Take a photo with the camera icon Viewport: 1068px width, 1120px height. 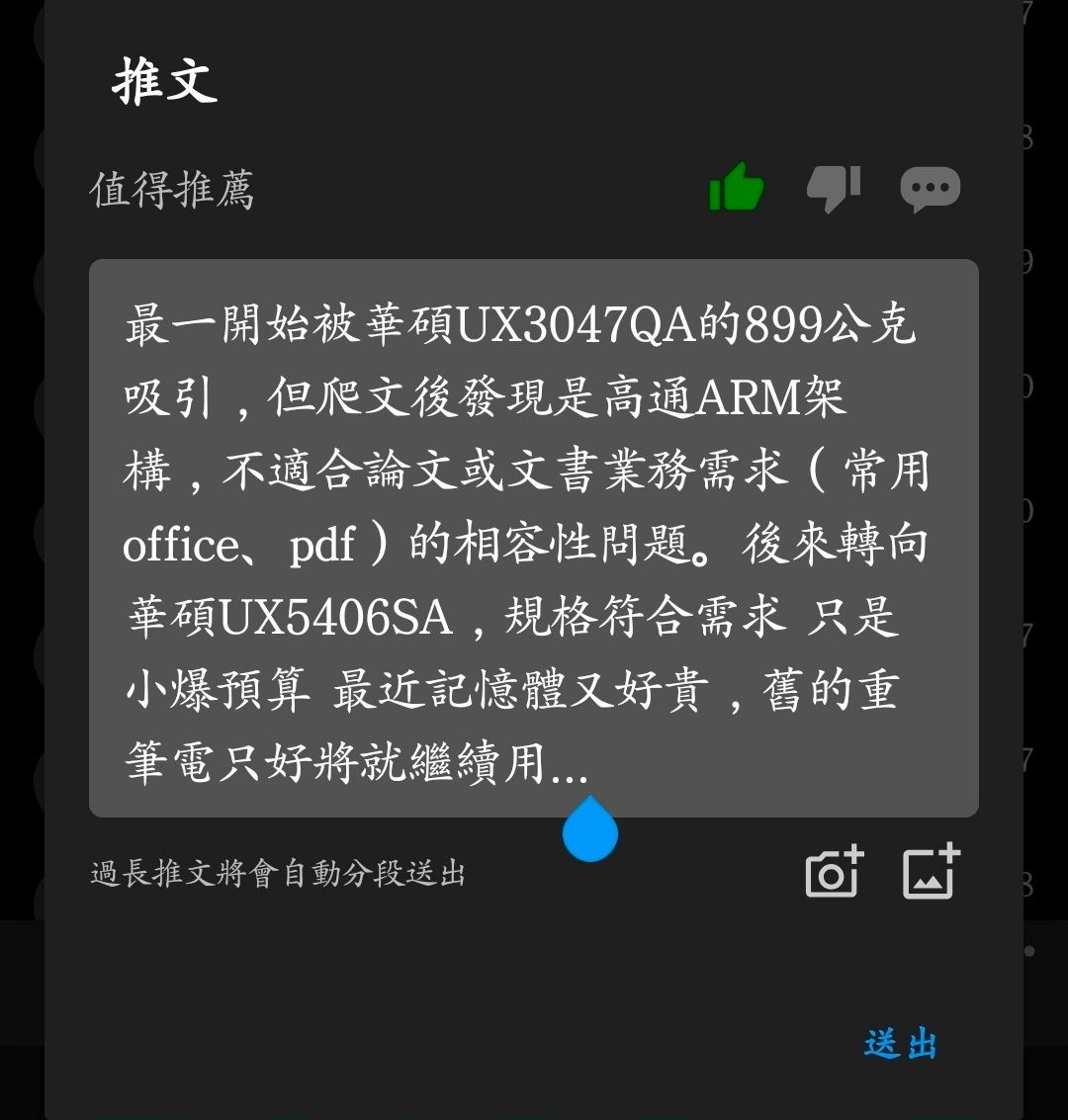pyautogui.click(x=834, y=873)
